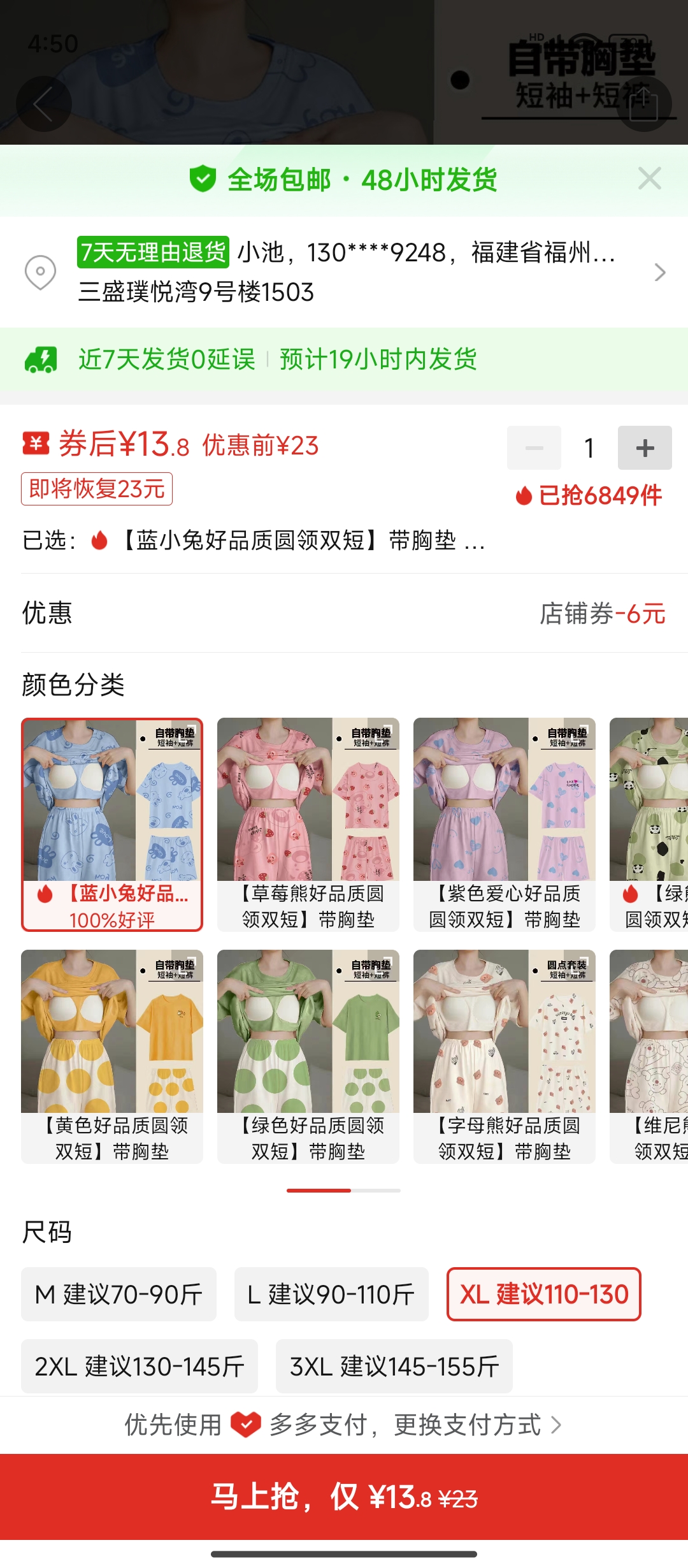688x1568 pixels.
Task: Increase quantity with the plus button
Action: [x=644, y=448]
